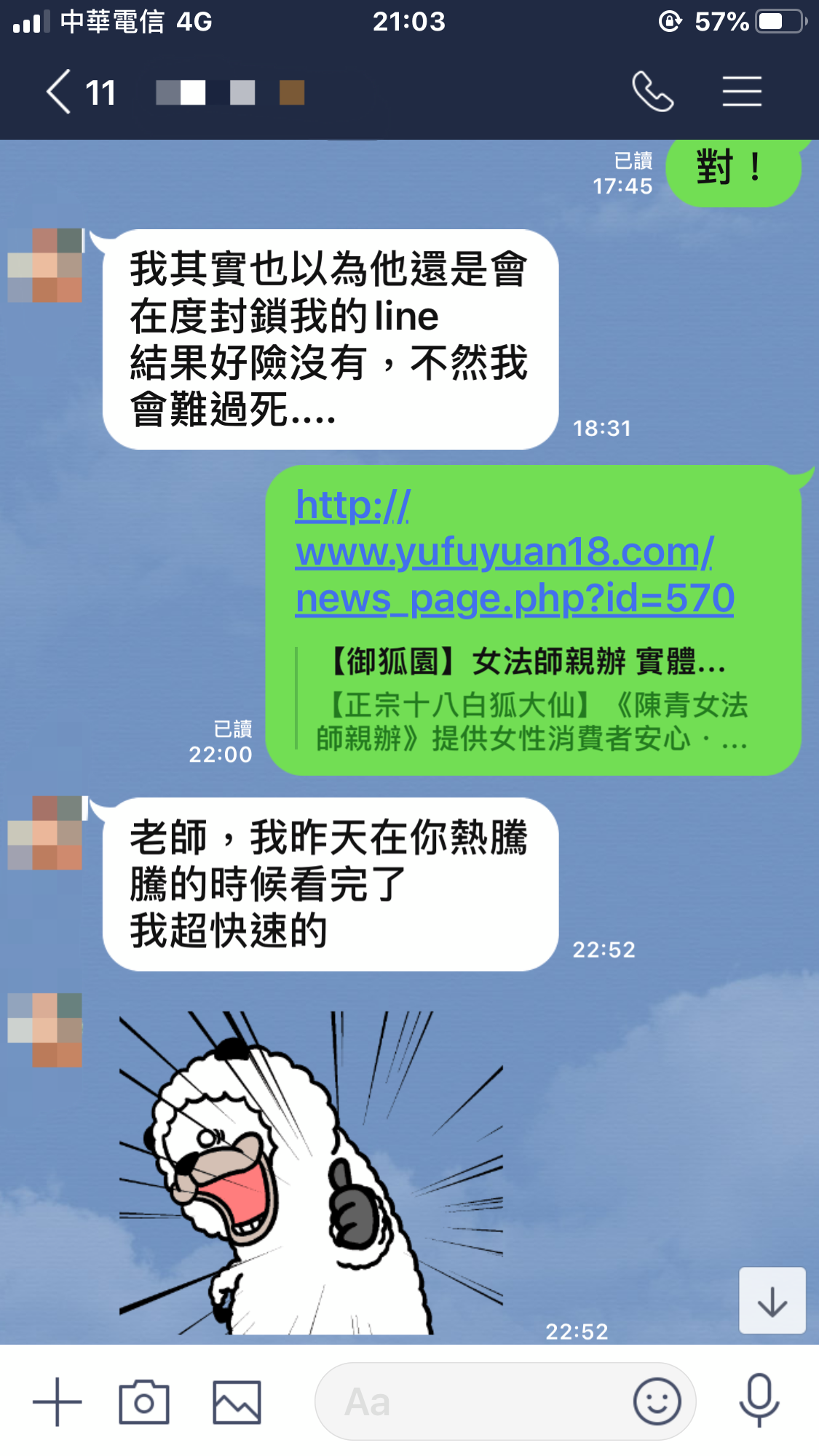
Task: Open the emoji and sticker picker
Action: tap(657, 1401)
